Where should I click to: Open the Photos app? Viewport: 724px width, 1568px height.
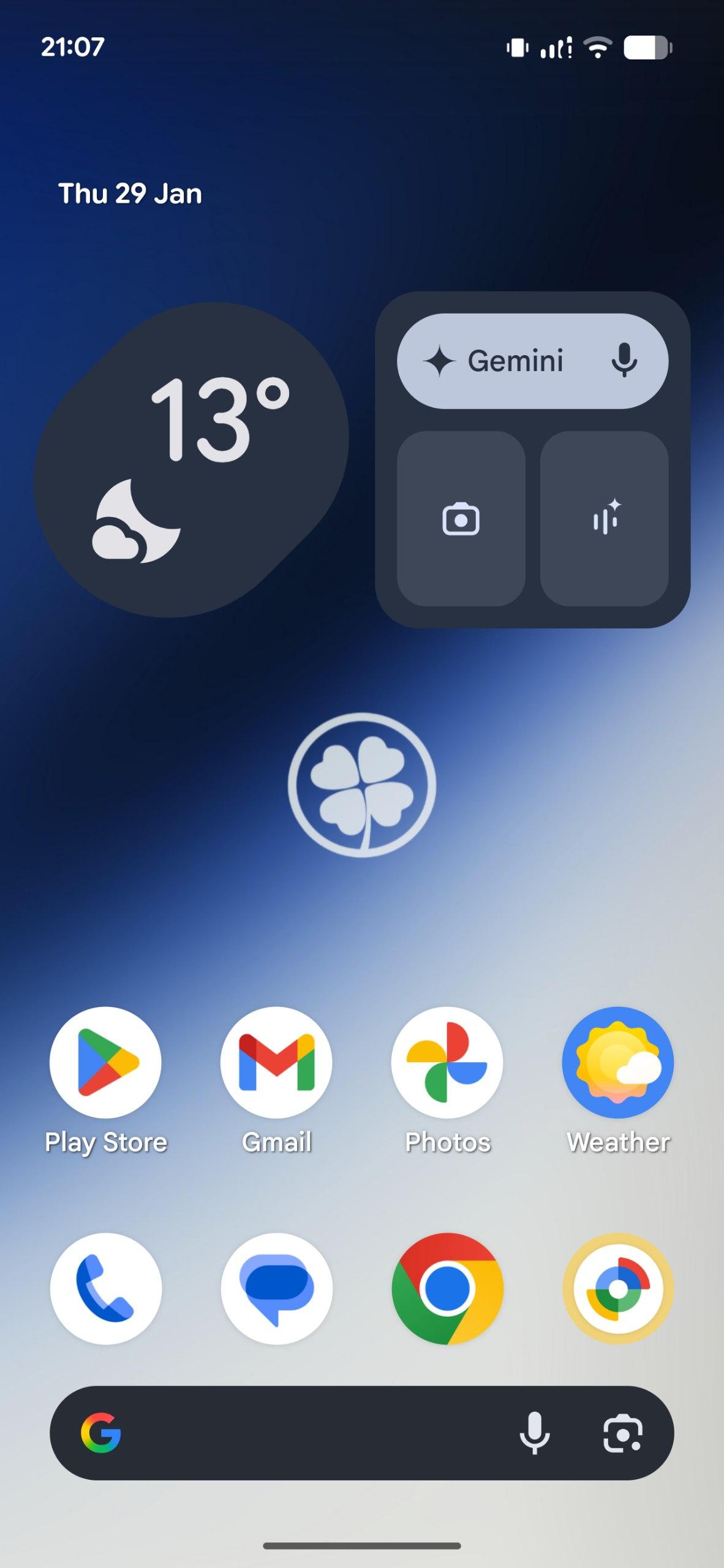pyautogui.click(x=447, y=1063)
